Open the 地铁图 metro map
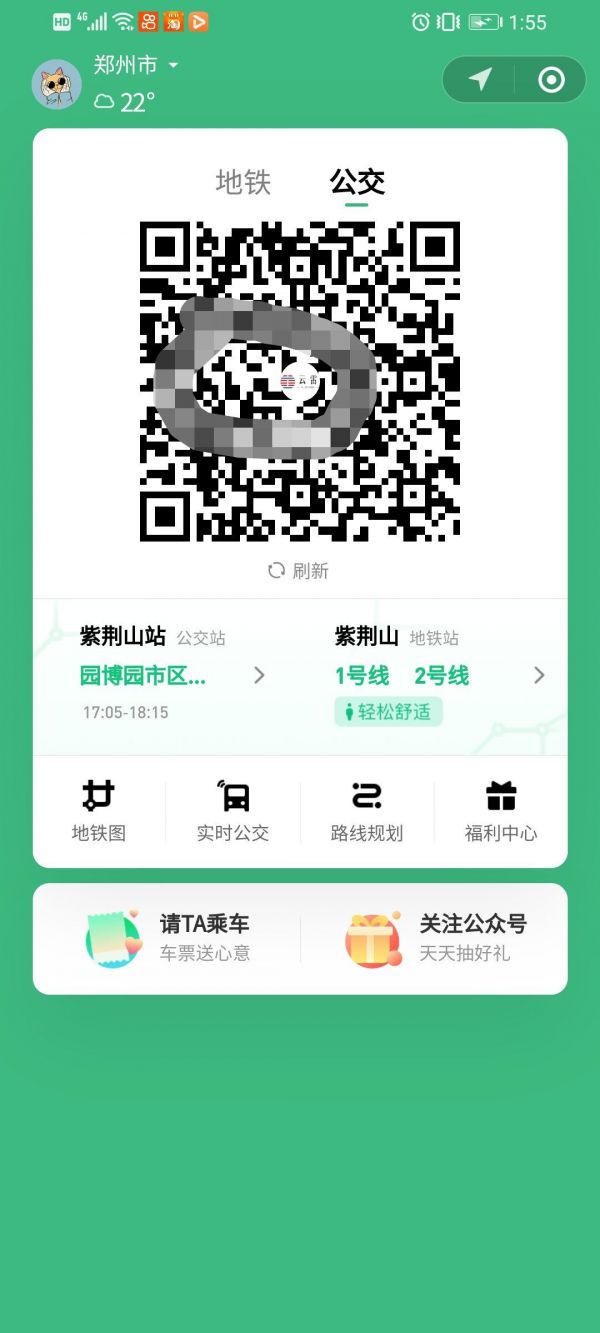The image size is (600, 1333). [98, 811]
